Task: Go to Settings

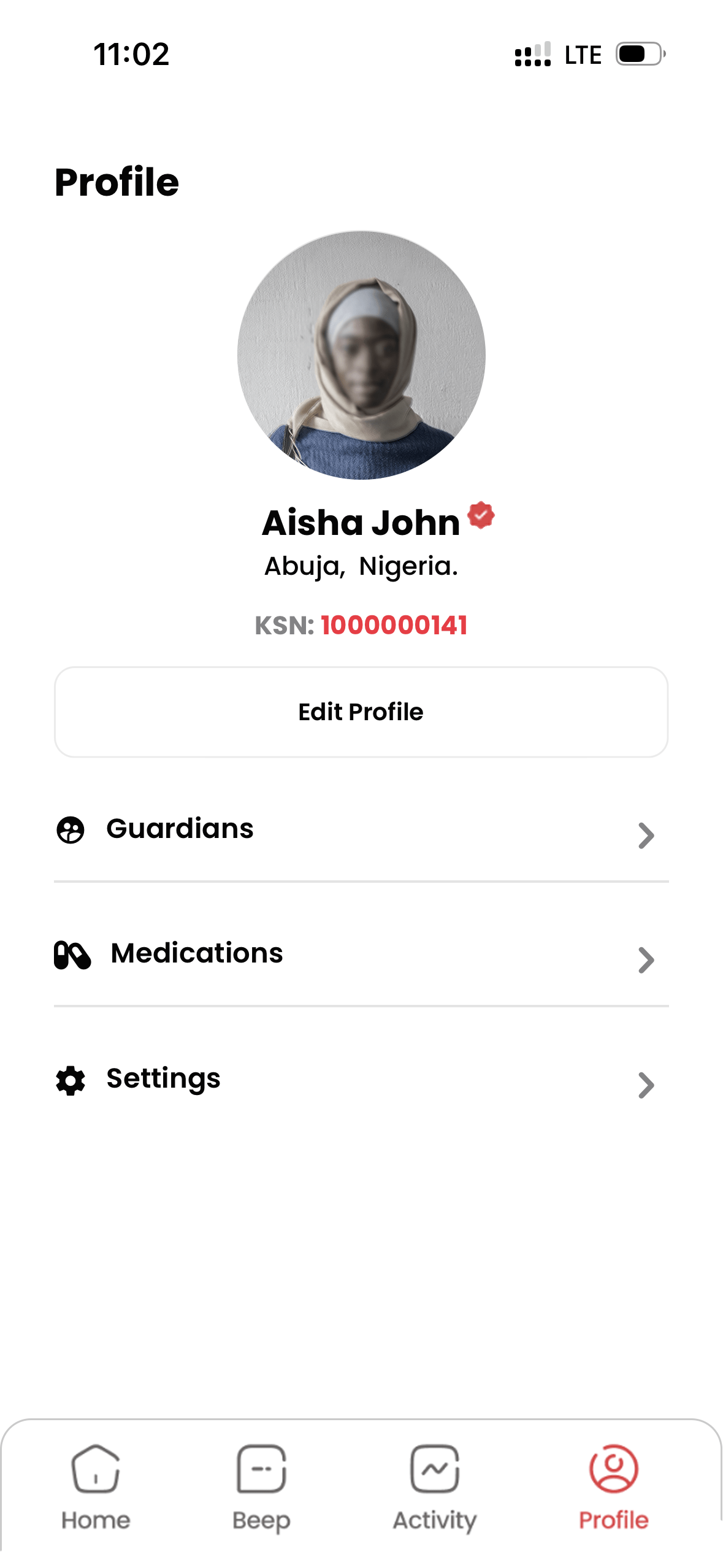Action: click(361, 1080)
